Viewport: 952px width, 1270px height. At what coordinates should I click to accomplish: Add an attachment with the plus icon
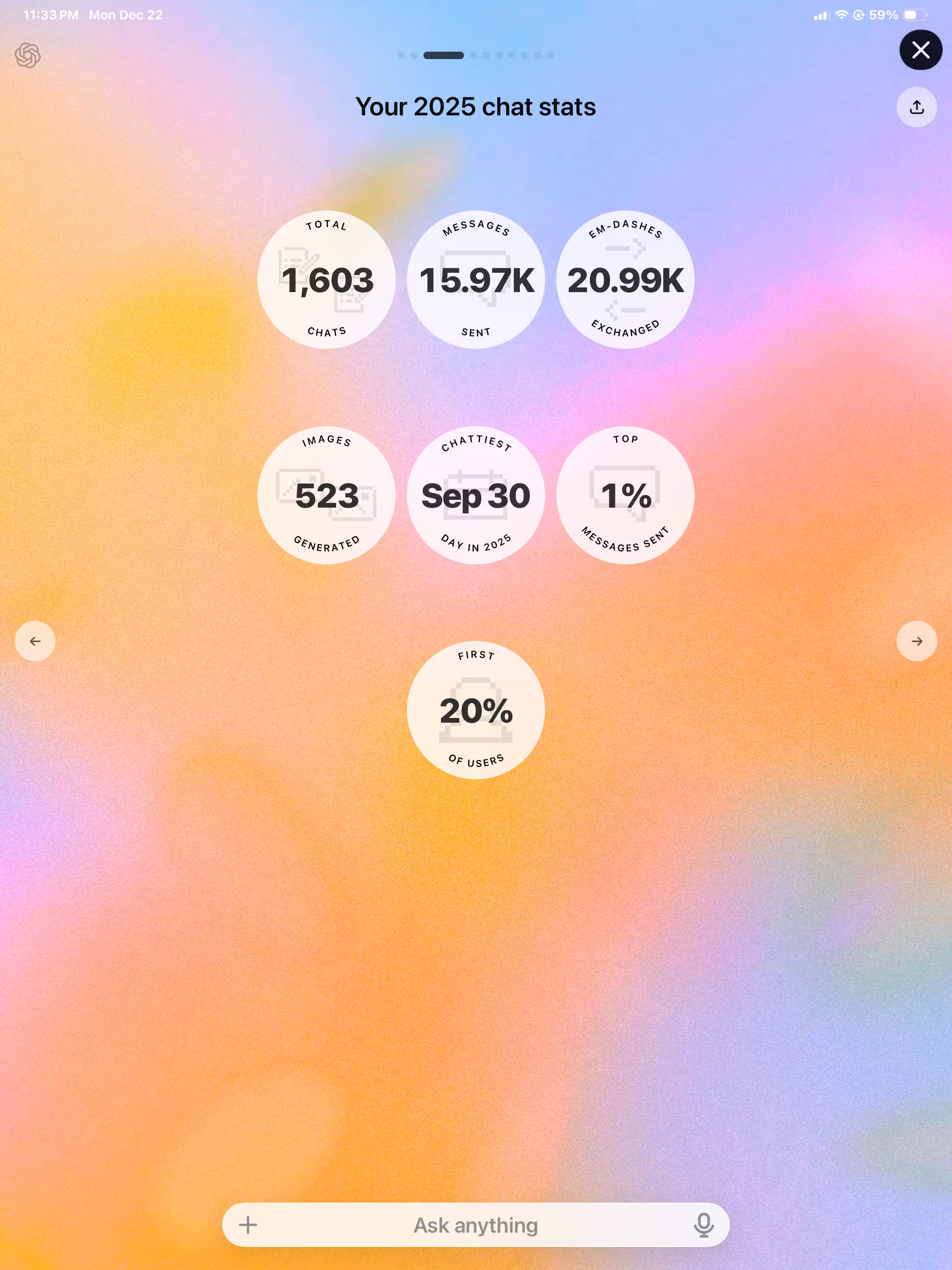point(248,1225)
